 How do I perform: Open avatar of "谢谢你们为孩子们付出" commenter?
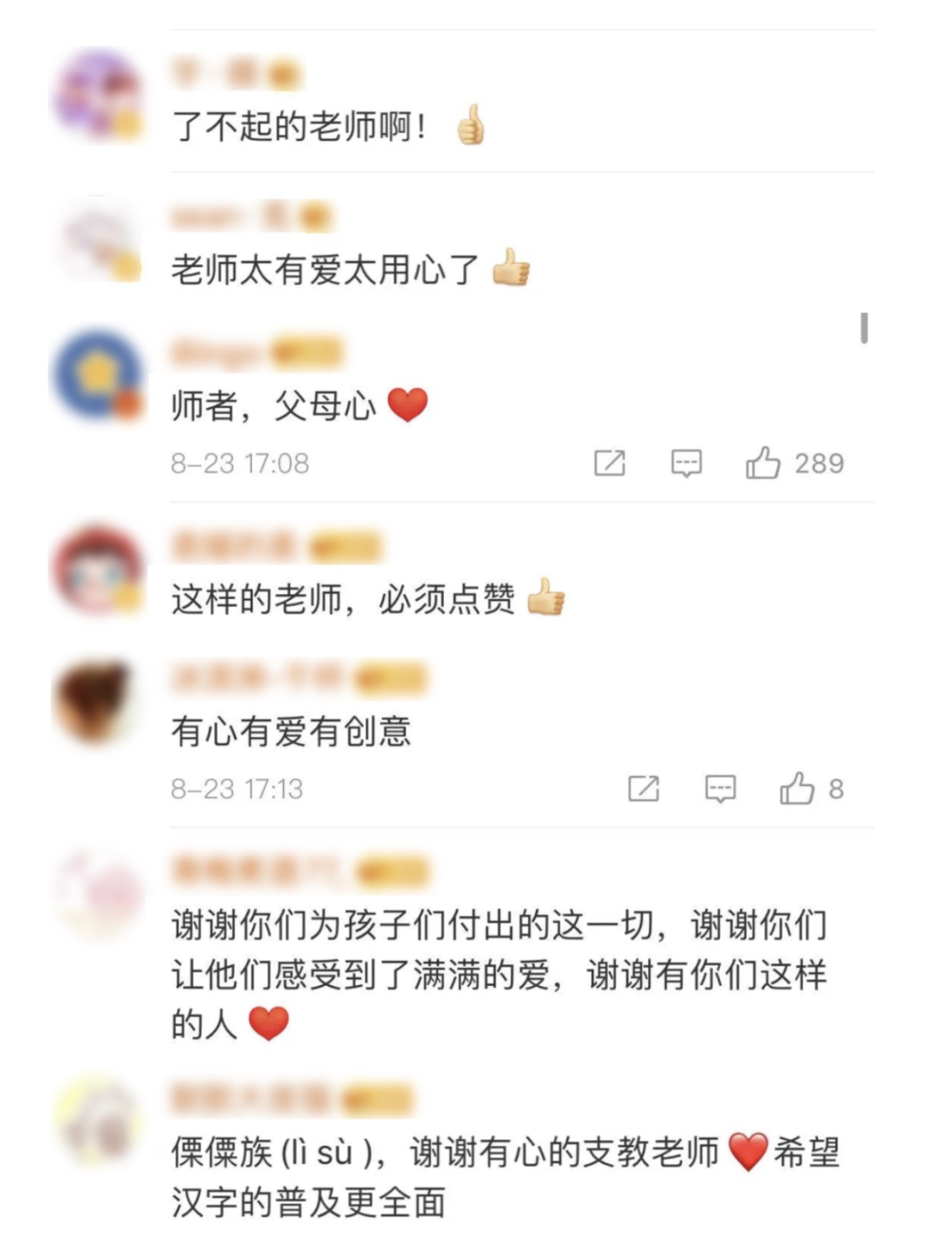[x=97, y=894]
